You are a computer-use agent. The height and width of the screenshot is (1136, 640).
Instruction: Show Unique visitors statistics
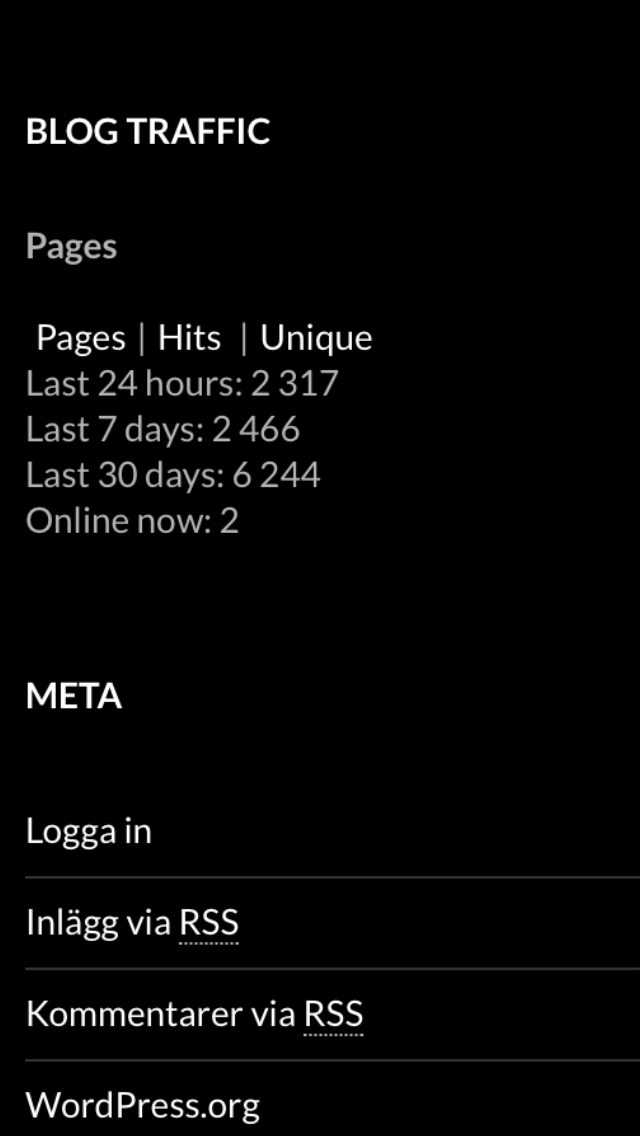pyautogui.click(x=316, y=338)
